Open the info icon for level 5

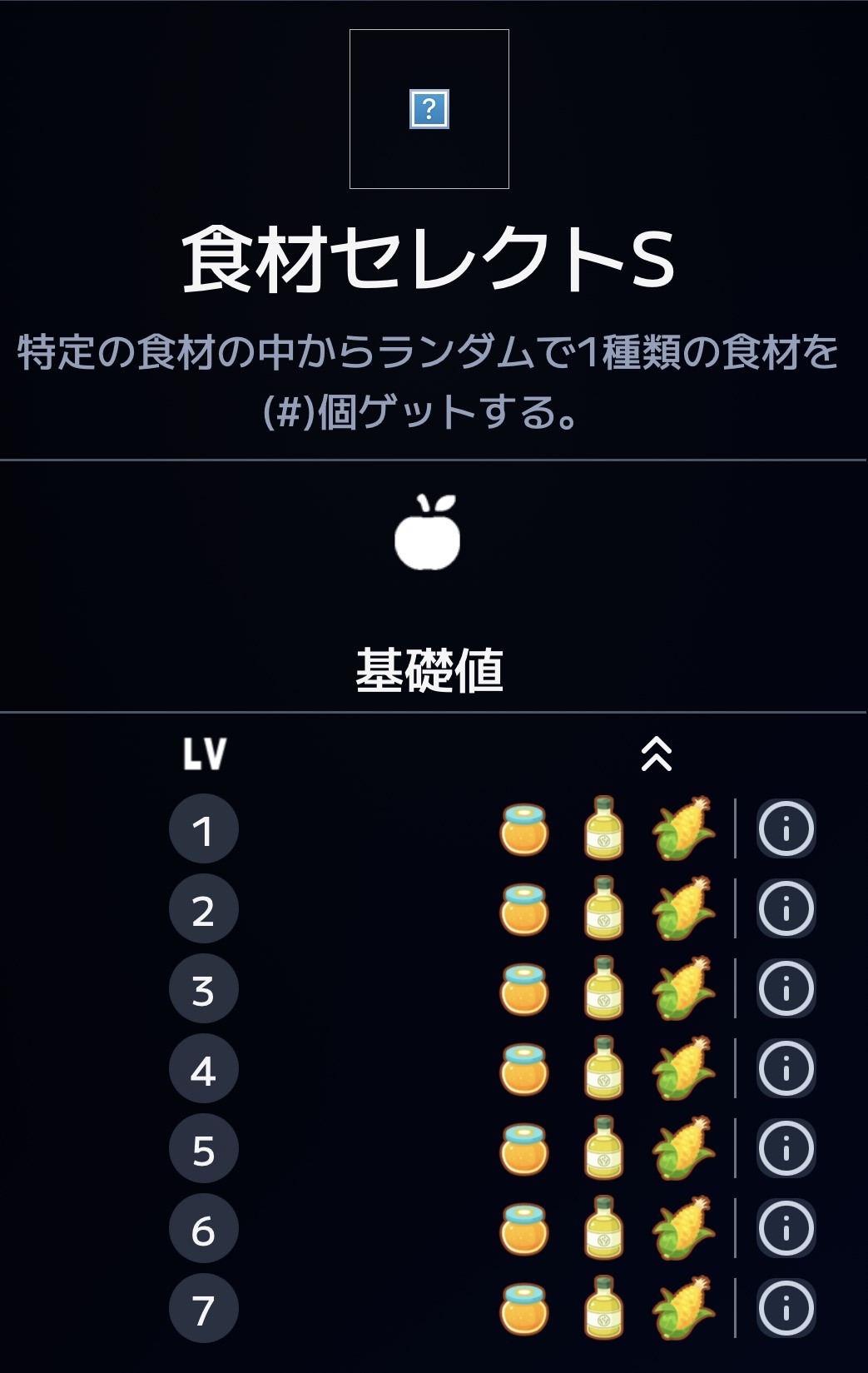(786, 1148)
